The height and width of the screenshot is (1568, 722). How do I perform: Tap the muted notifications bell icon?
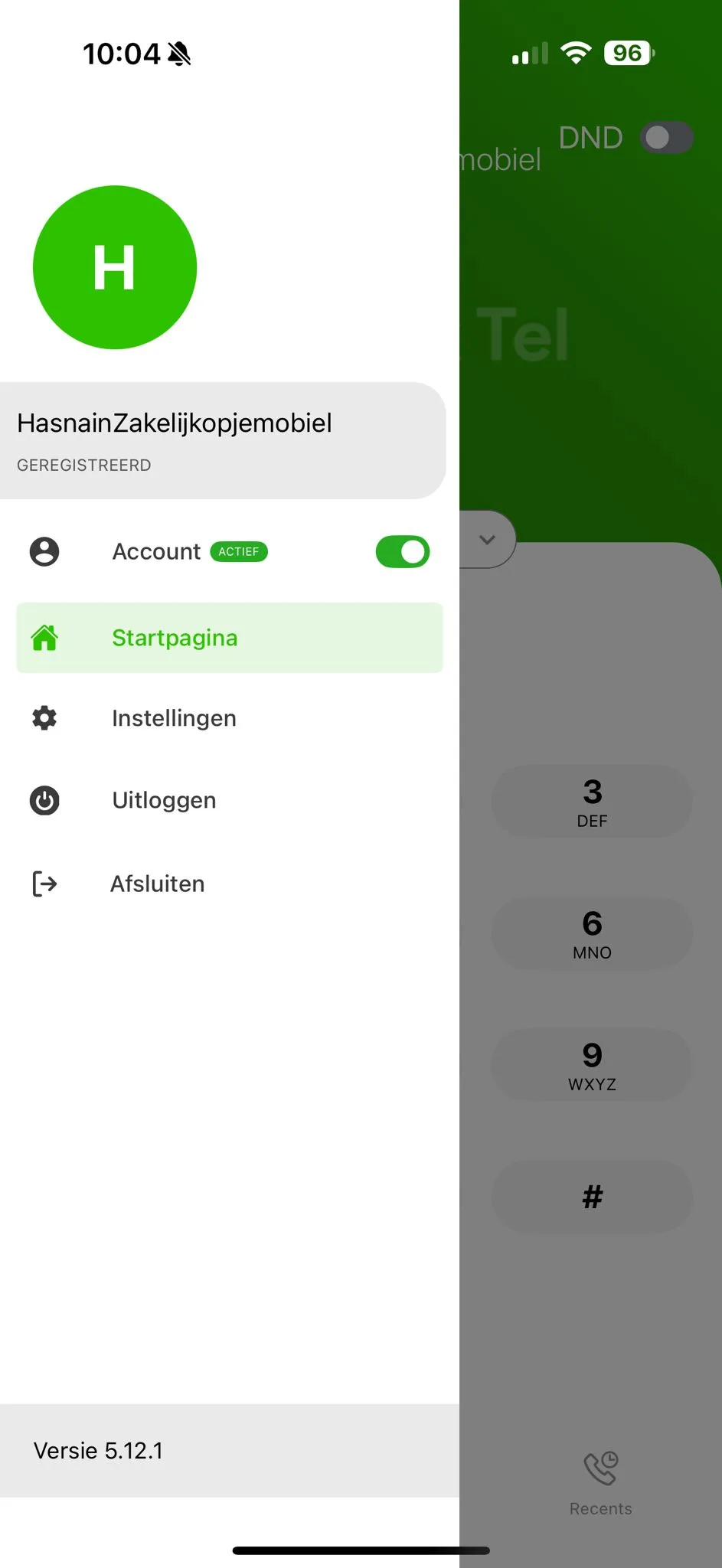point(178,54)
